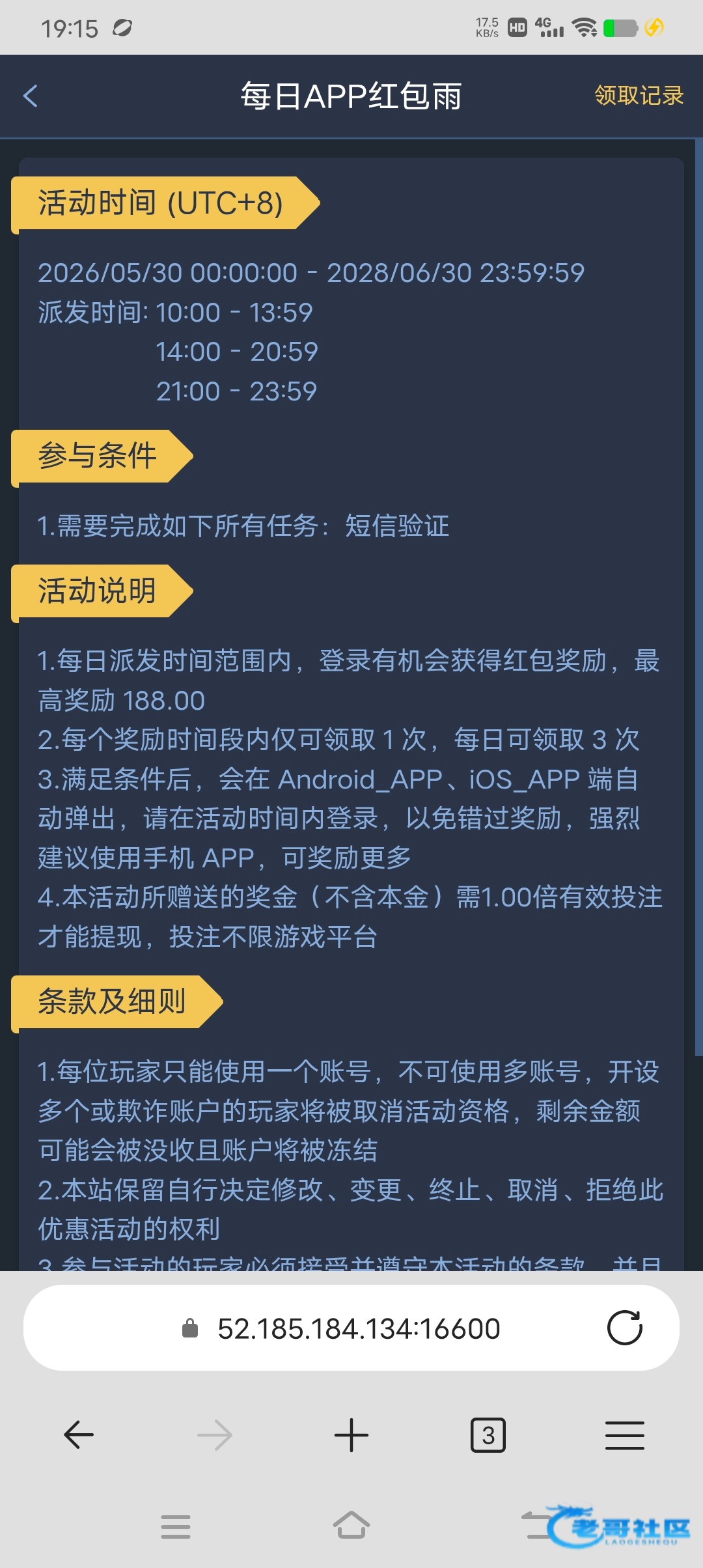Go back from the 每日APP红包雨 page

pyautogui.click(x=31, y=96)
